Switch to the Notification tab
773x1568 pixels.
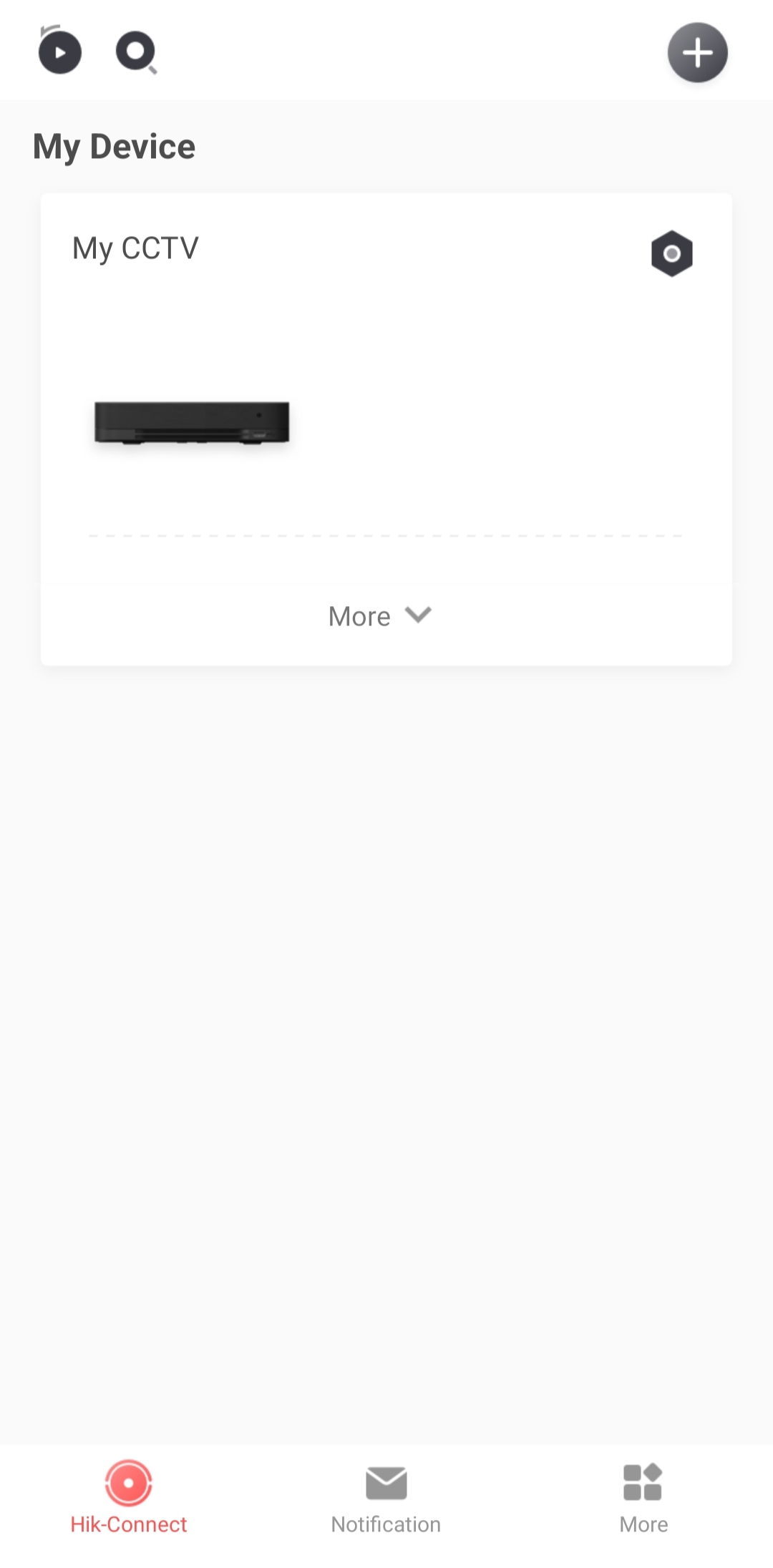pos(386,1497)
